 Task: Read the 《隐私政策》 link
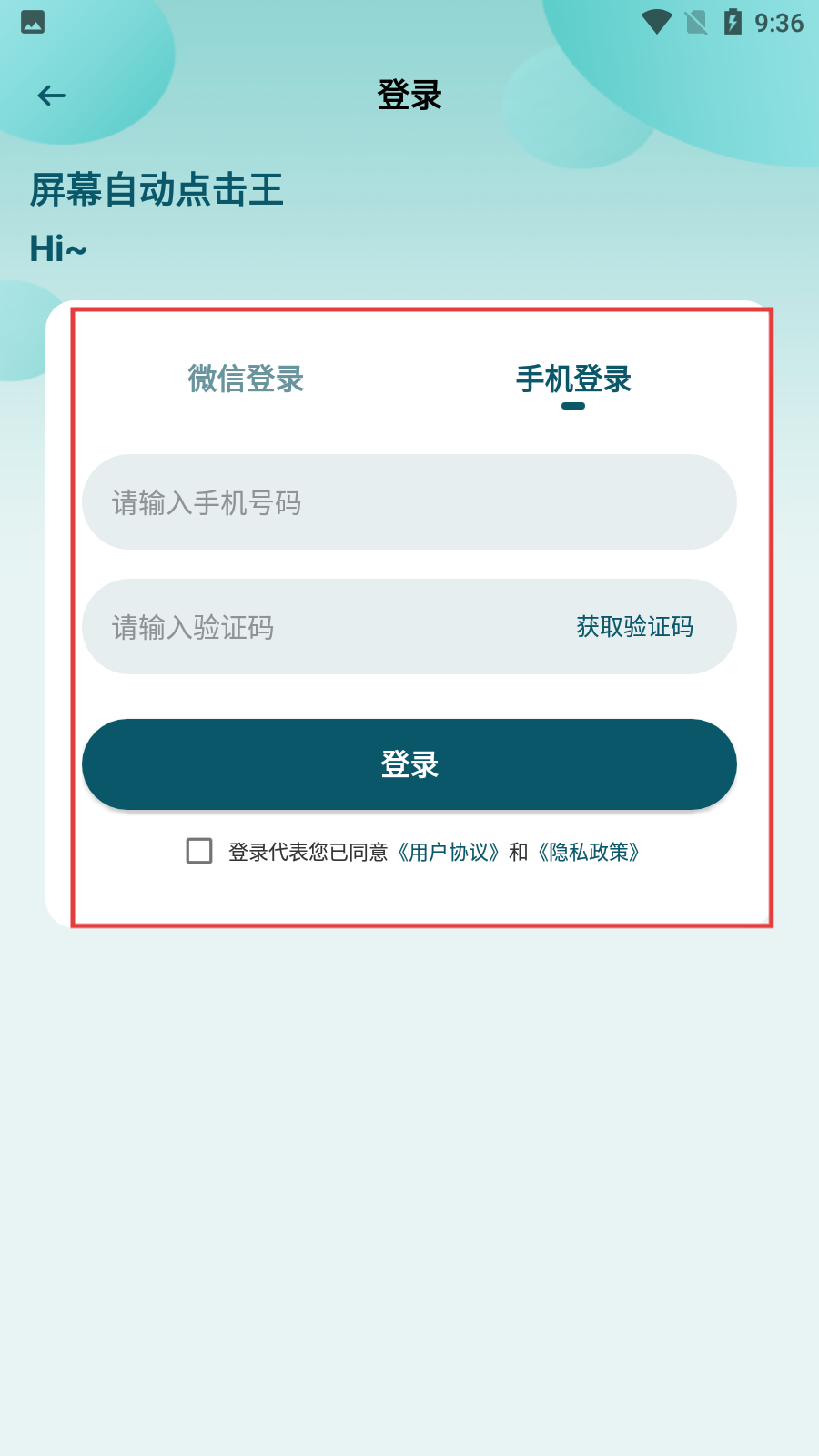click(589, 853)
